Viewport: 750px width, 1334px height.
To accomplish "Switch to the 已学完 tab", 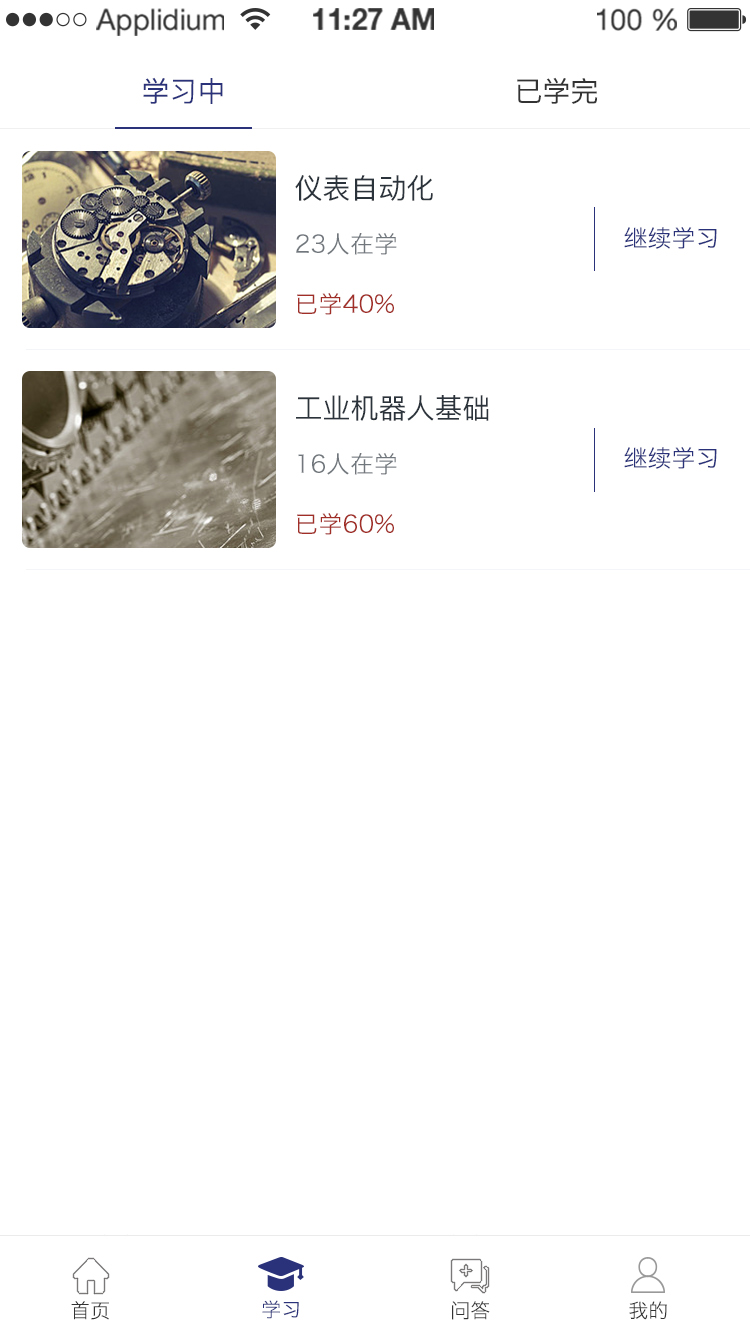I will [557, 92].
